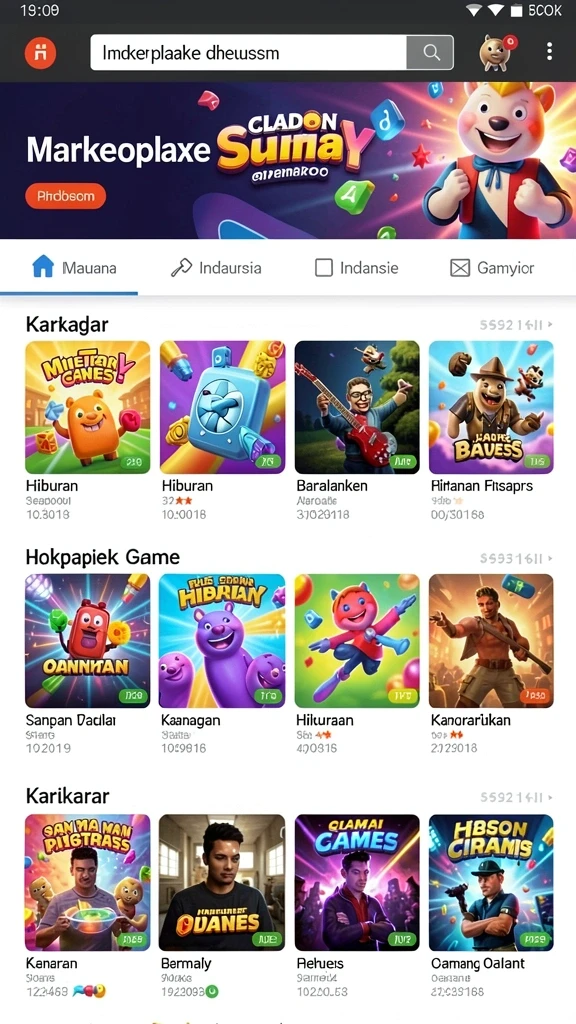The height and width of the screenshot is (1024, 576).
Task: Open the three-dot overflow menu
Action: (x=549, y=52)
